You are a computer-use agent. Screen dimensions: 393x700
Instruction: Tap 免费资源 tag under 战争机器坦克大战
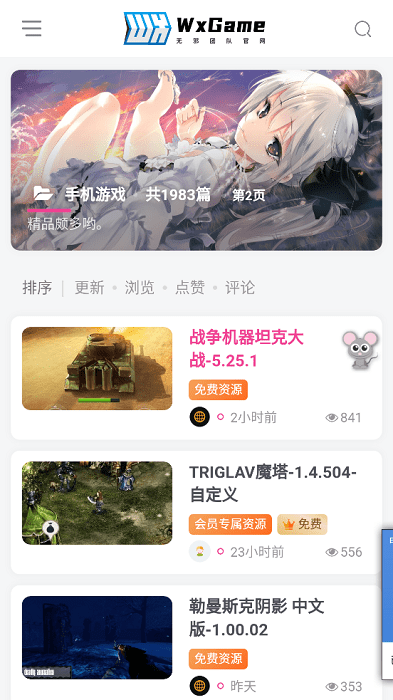pos(218,390)
